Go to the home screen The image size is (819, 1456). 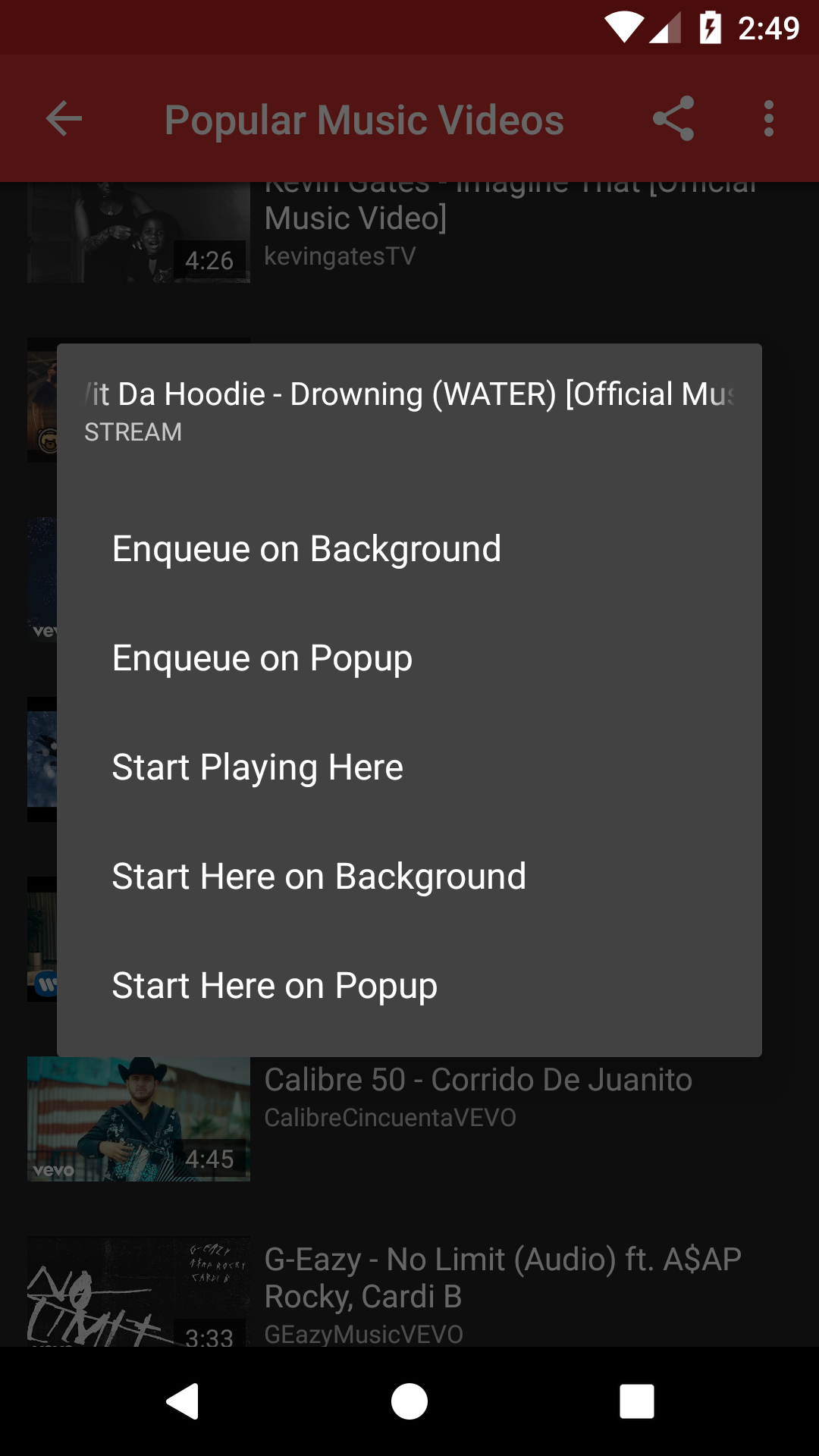pos(409,1401)
